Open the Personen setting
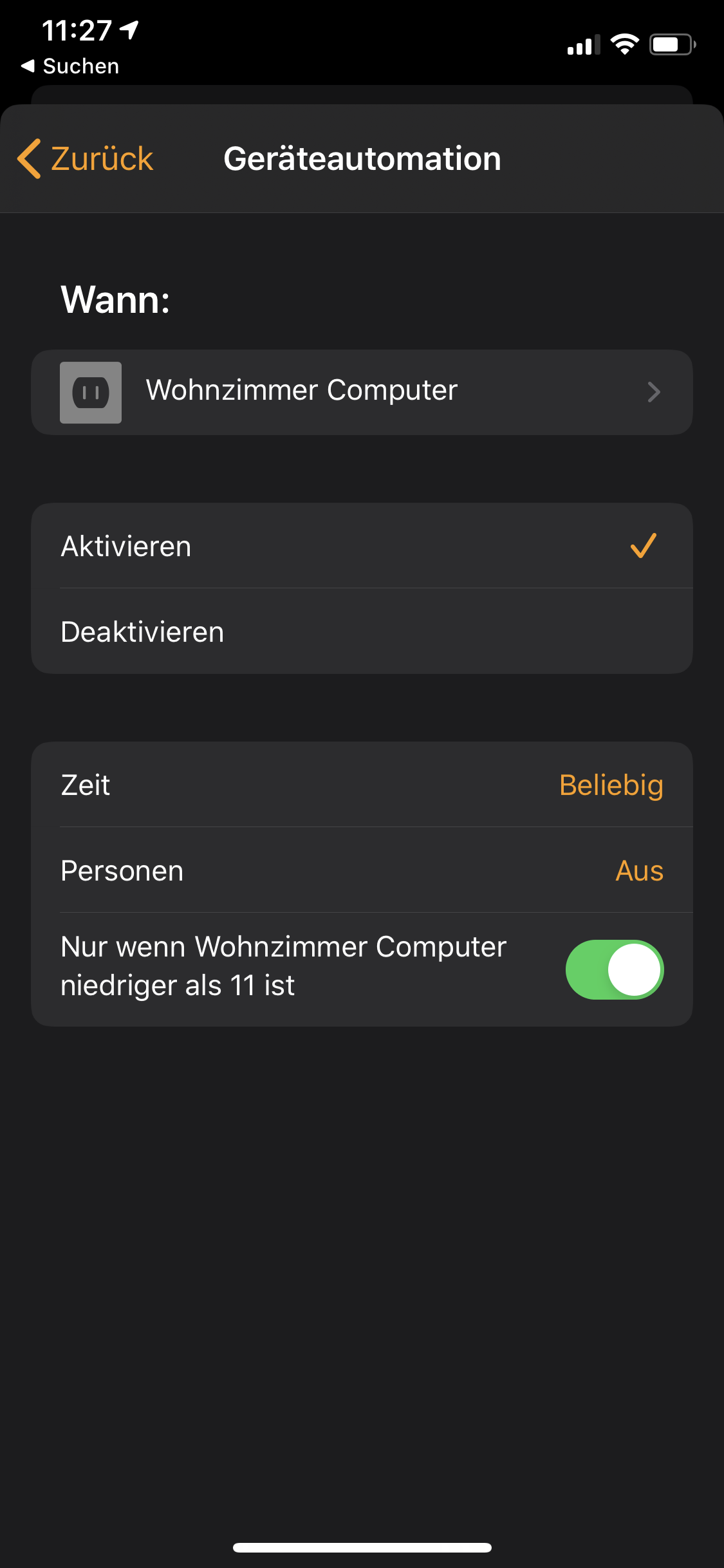The height and width of the screenshot is (1568, 724). click(362, 870)
